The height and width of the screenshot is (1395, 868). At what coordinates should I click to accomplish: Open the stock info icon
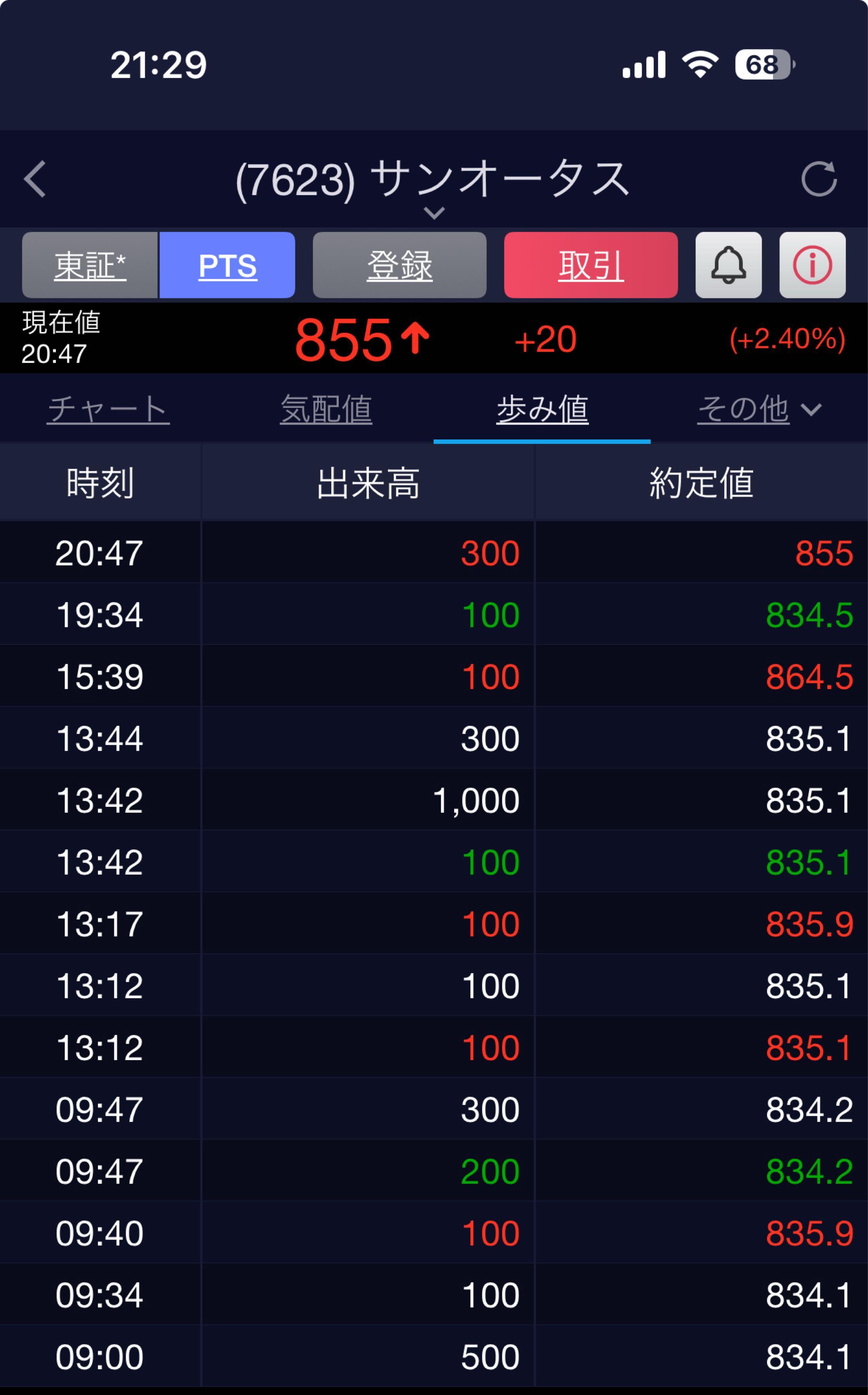point(812,265)
